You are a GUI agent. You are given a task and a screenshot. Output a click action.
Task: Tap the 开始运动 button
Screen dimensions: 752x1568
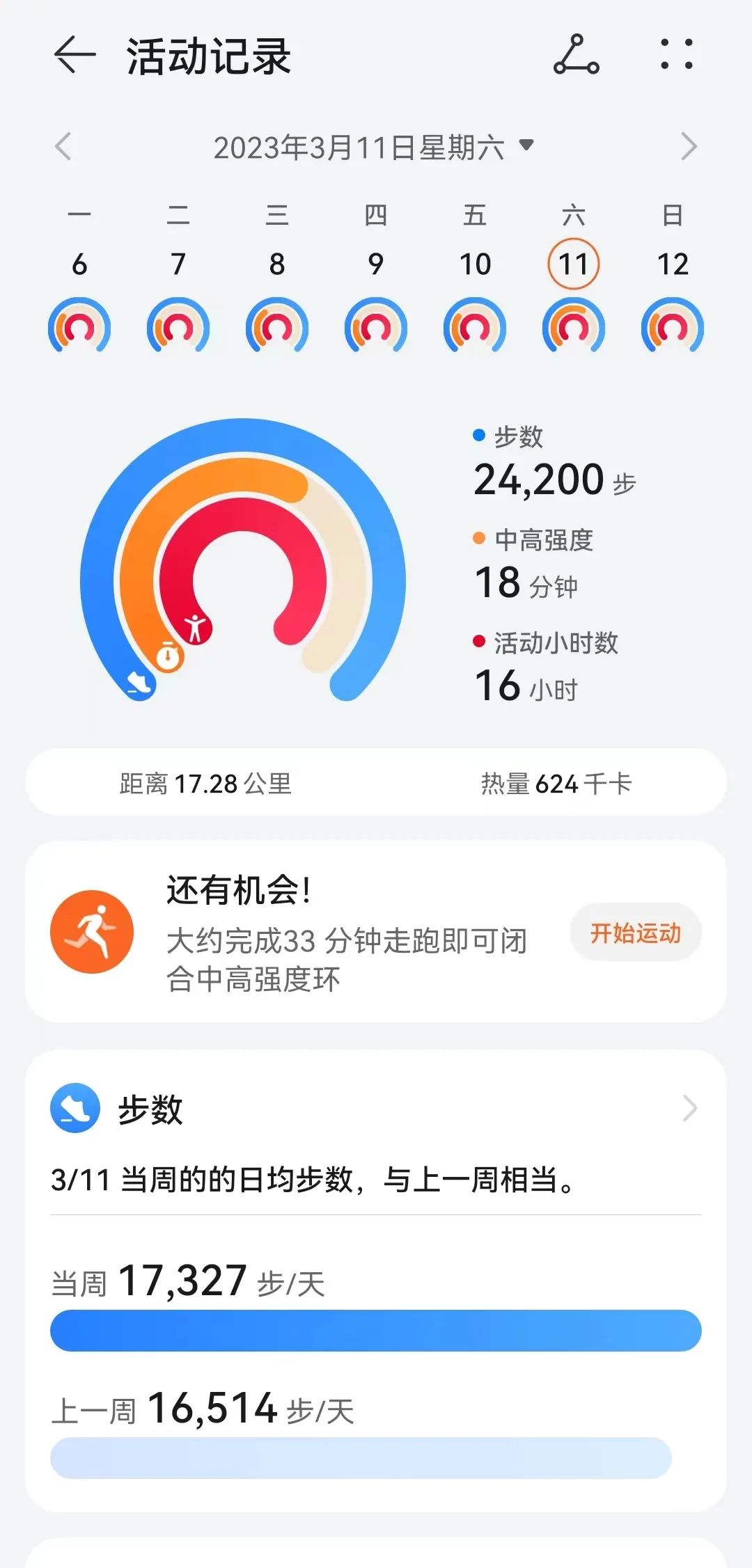[635, 933]
